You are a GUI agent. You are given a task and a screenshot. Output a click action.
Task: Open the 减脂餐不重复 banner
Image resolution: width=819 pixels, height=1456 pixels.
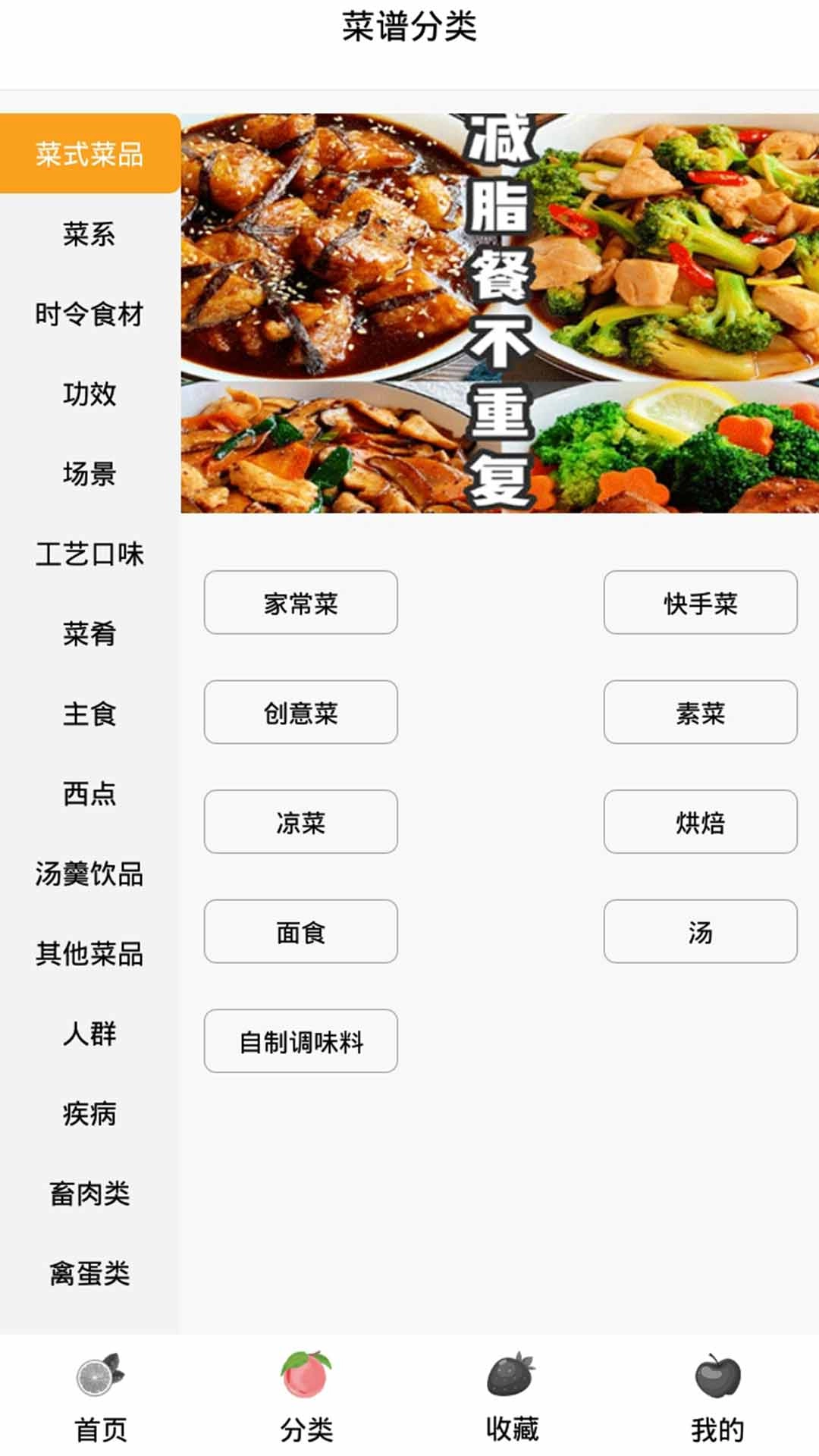[x=500, y=313]
